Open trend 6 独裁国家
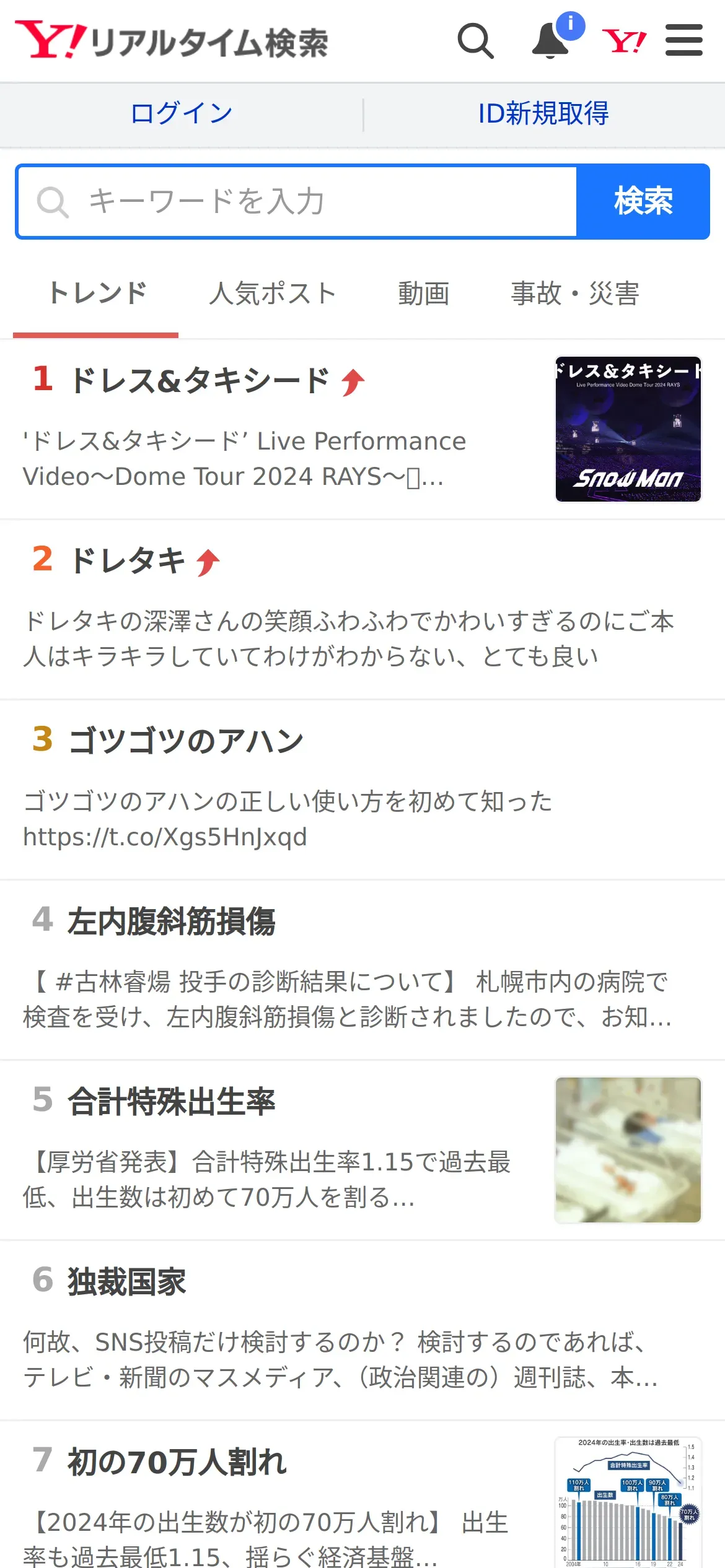Viewport: 725px width, 1568px height. (362, 1330)
